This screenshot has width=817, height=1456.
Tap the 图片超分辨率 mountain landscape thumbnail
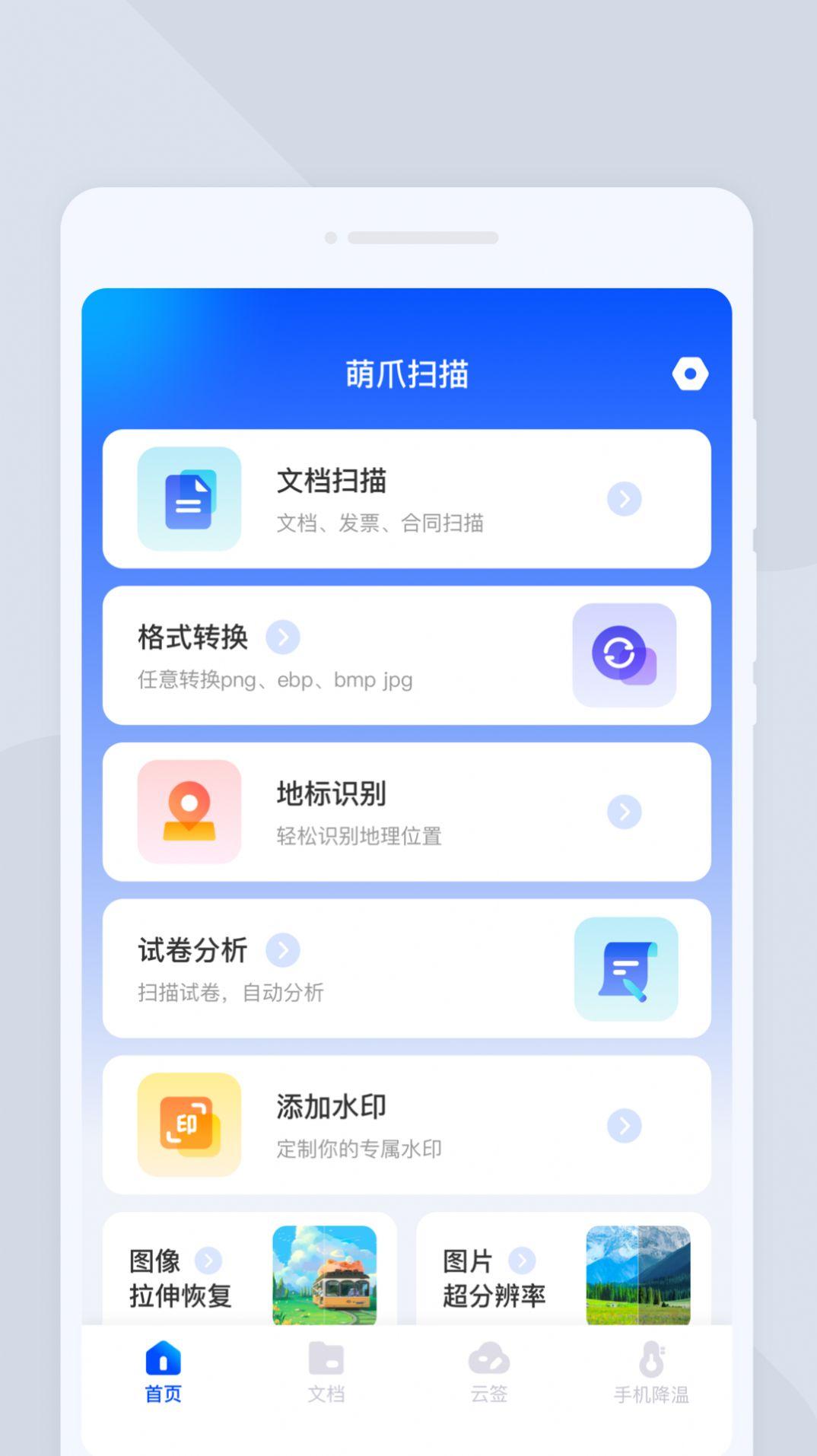(x=637, y=1275)
